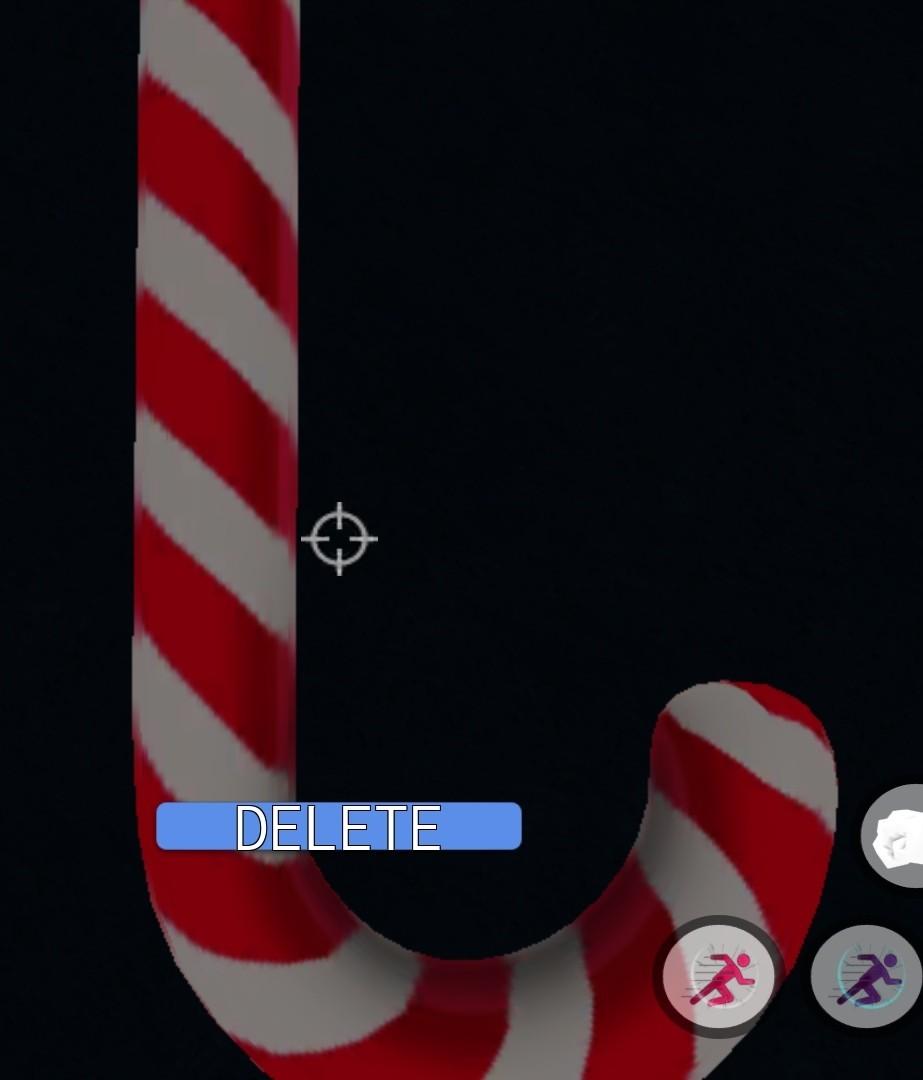The width and height of the screenshot is (923, 1080).
Task: Confirm deletion of the candy cane
Action: pos(338,827)
